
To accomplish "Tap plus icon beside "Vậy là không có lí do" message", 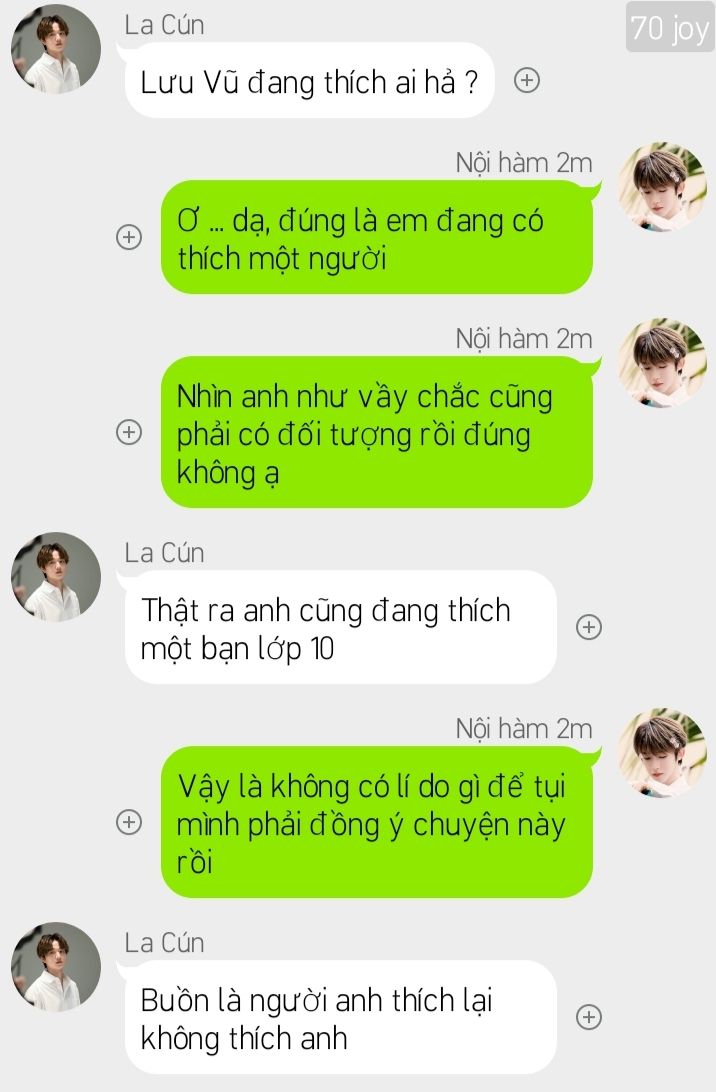I will coord(128,822).
